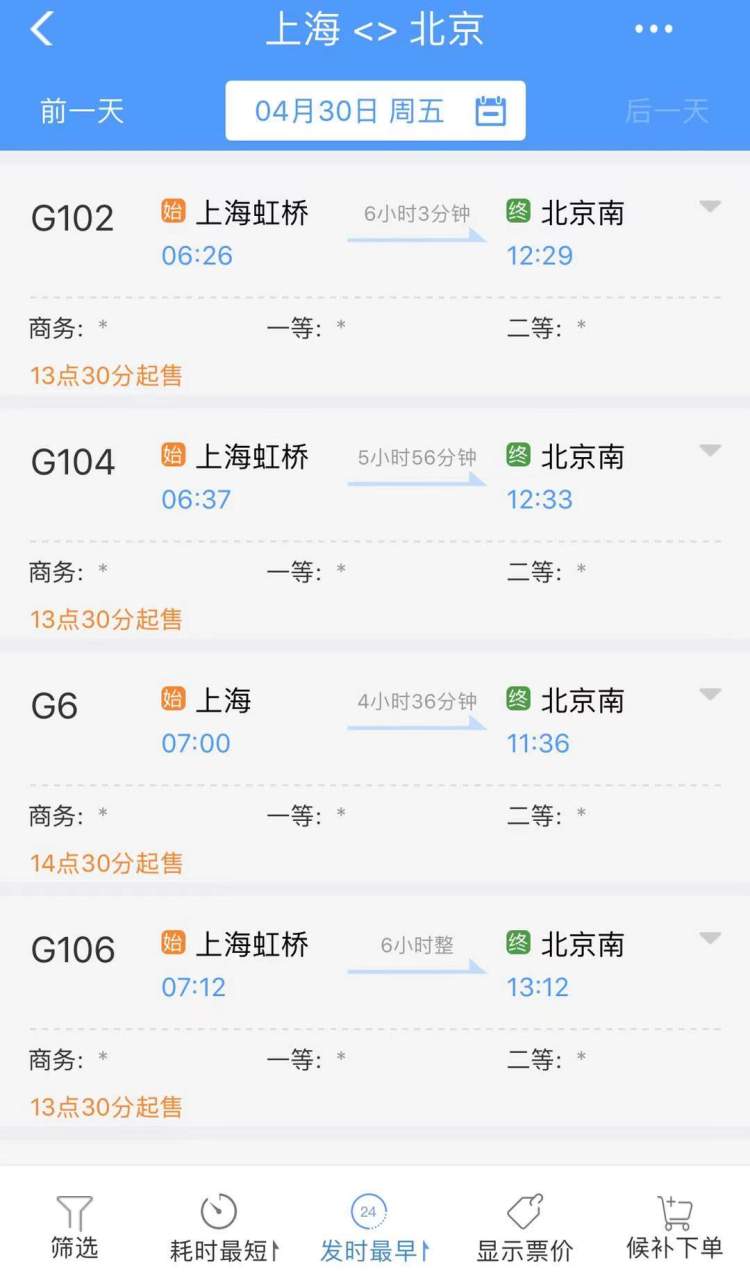Sort by earliest departure (发时最早)
750x1278 pixels.
click(x=374, y=1227)
